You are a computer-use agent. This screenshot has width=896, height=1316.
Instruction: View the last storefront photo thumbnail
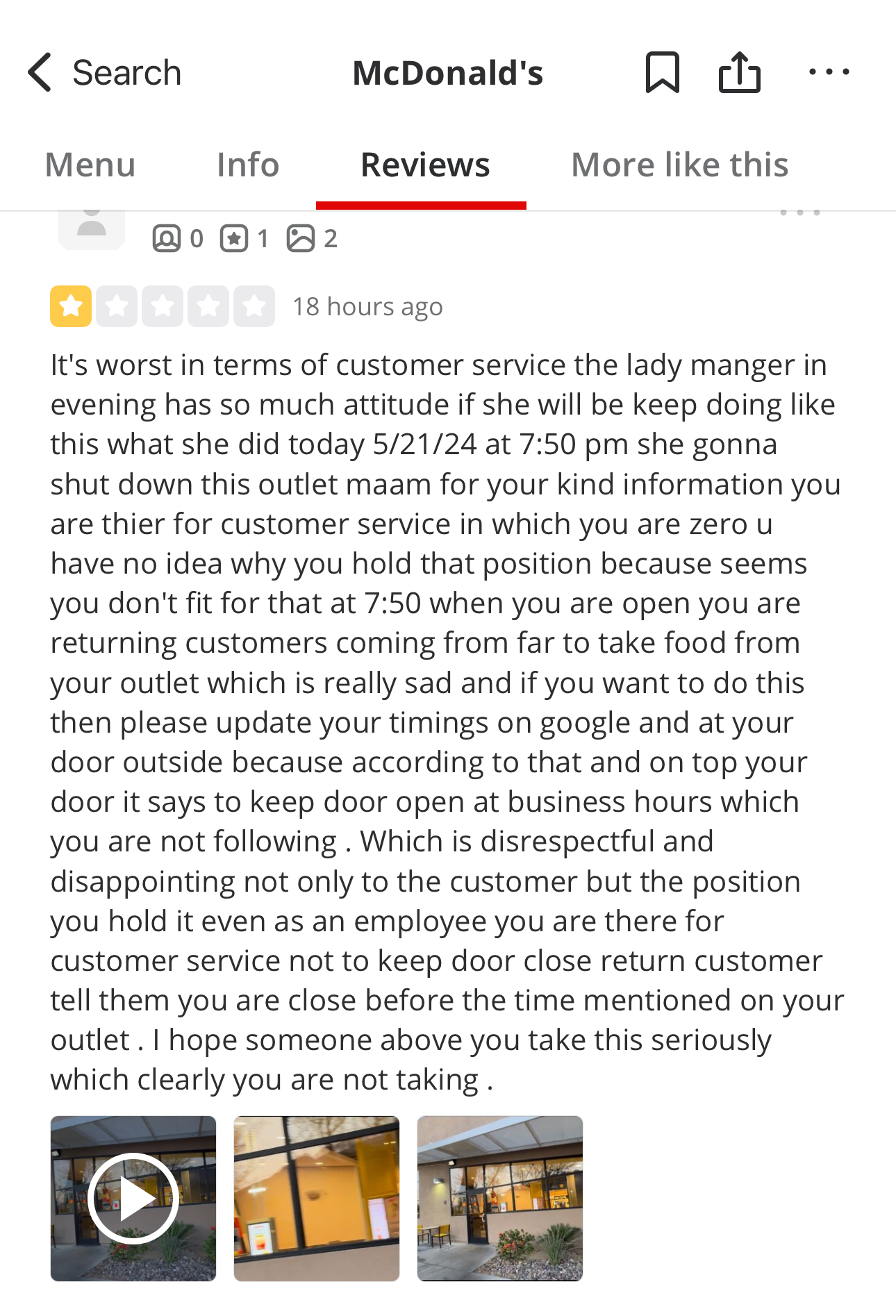coord(500,1198)
